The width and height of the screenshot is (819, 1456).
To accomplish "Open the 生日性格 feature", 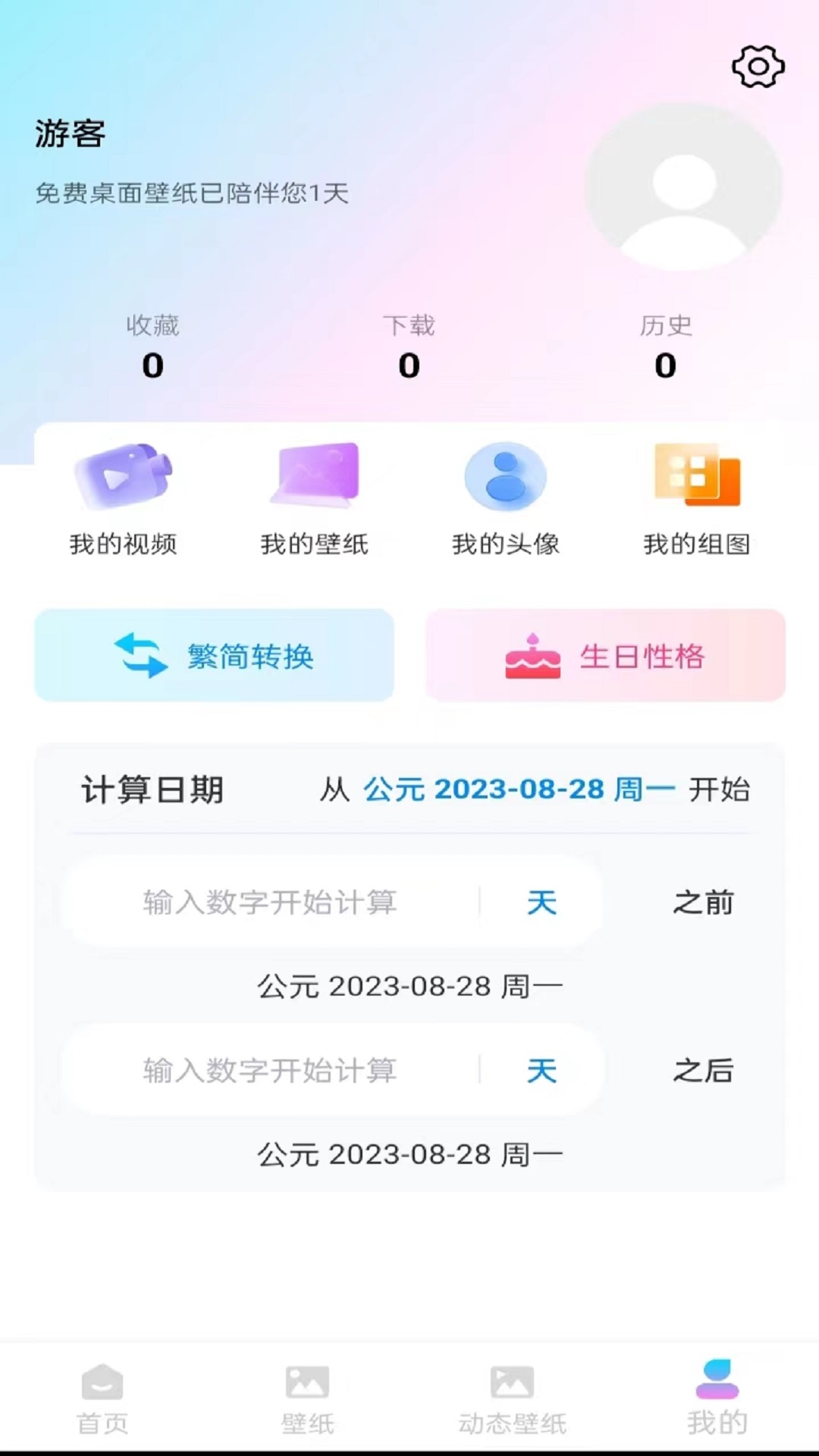I will tap(605, 655).
